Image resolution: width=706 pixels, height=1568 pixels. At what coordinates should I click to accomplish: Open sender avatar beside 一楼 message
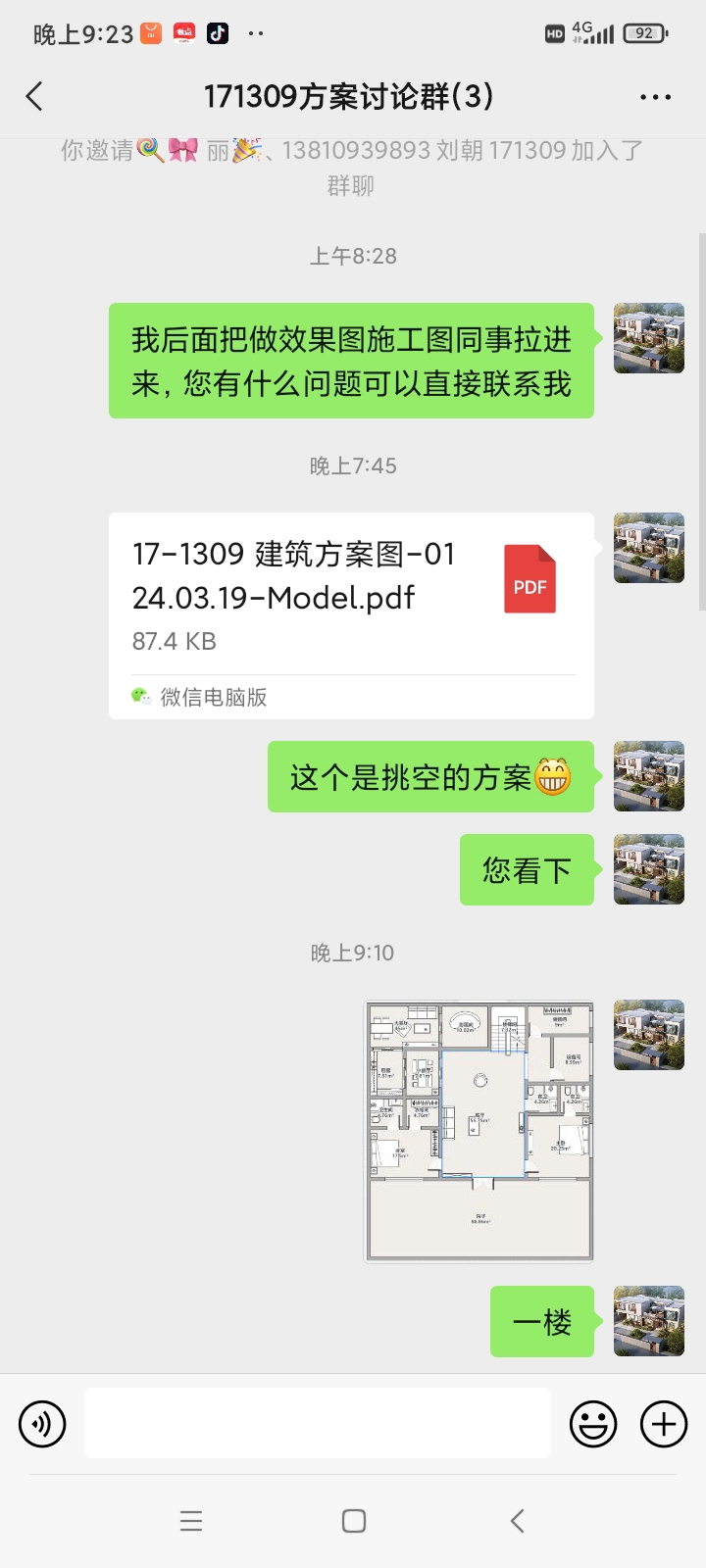(x=649, y=1321)
